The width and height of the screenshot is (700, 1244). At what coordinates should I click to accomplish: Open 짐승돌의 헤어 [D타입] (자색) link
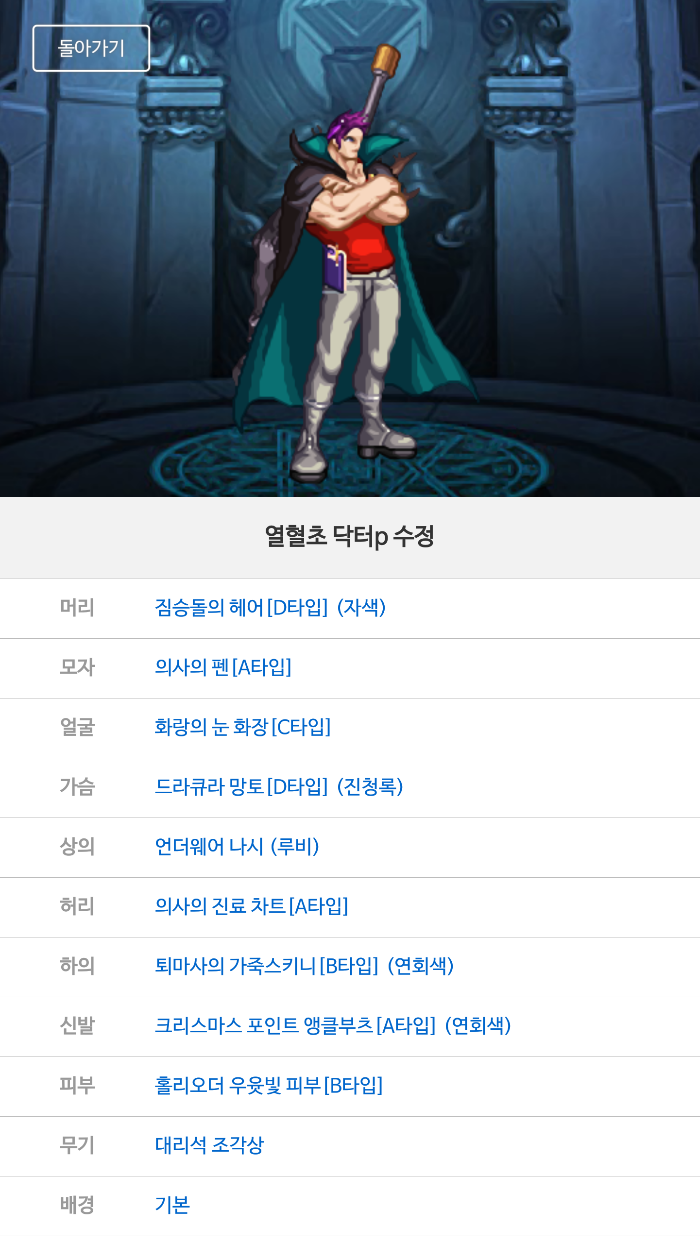(x=270, y=607)
